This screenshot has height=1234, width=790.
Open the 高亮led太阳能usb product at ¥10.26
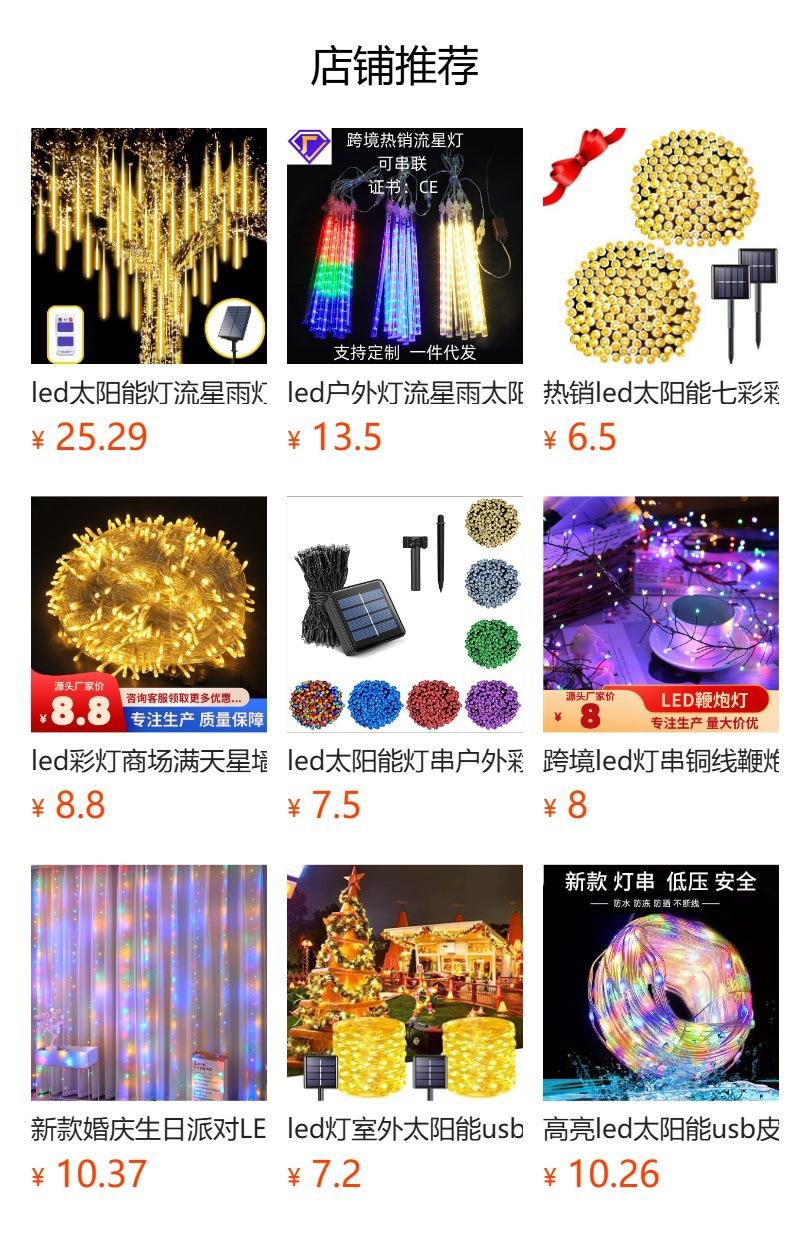(661, 982)
